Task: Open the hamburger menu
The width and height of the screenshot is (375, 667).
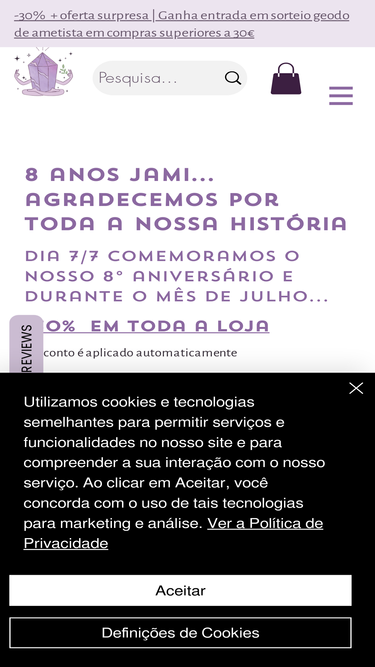Action: coord(341,95)
